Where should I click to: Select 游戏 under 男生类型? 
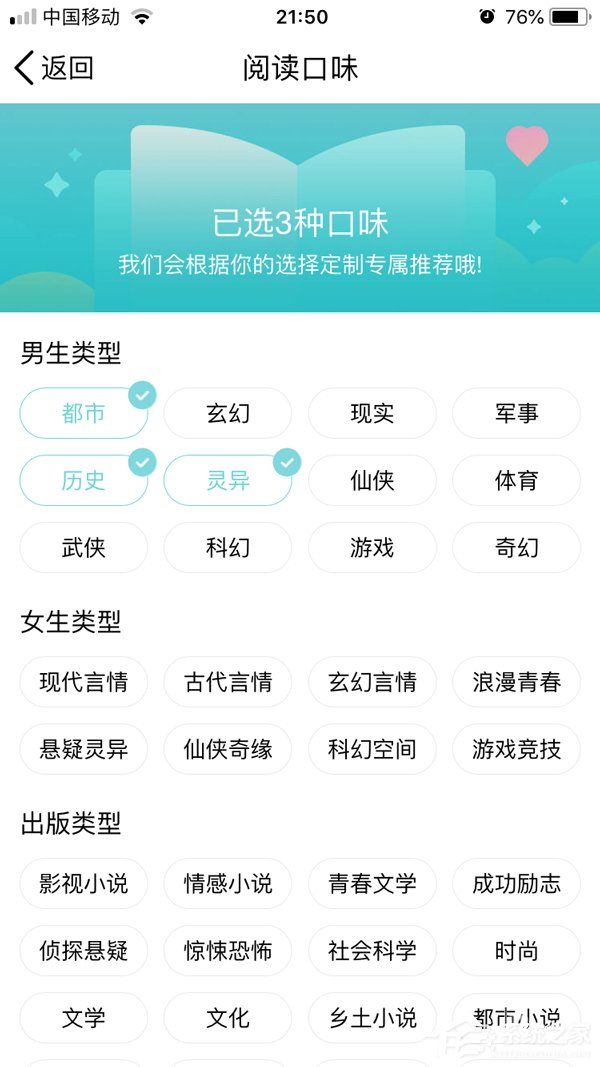coord(372,548)
